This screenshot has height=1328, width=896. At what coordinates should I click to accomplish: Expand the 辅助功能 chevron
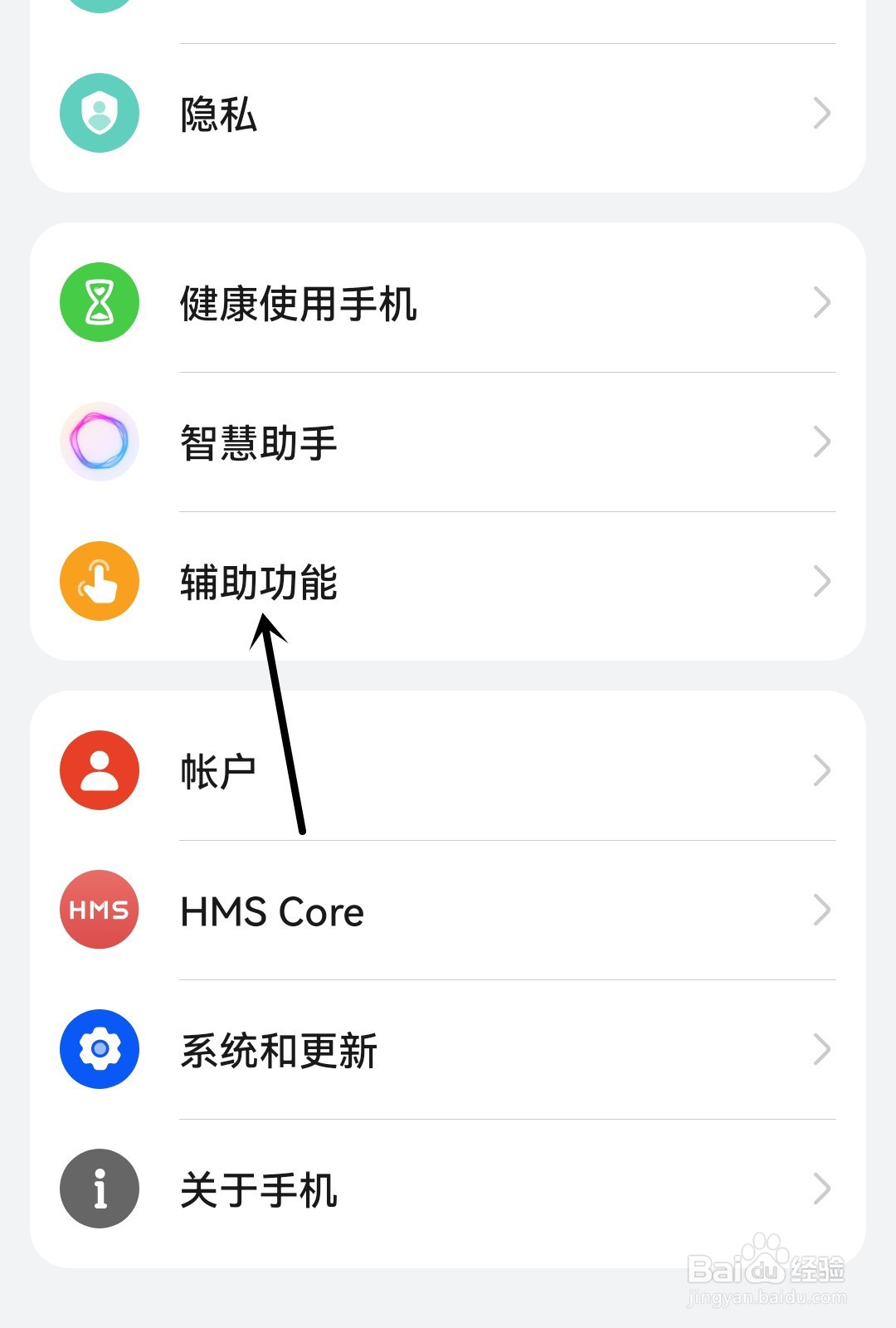tap(822, 581)
